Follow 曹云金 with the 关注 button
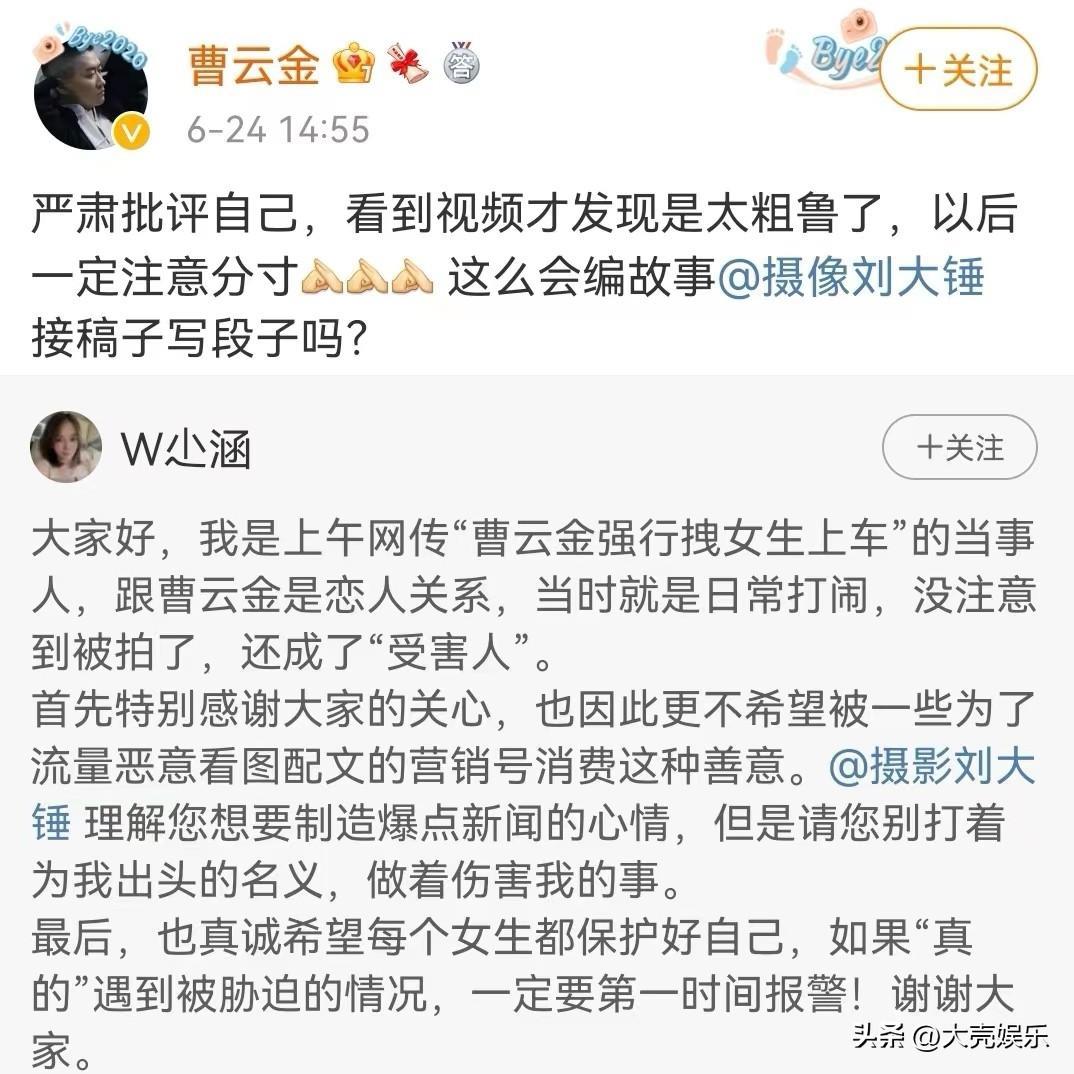Image resolution: width=1074 pixels, height=1074 pixels. (957, 71)
